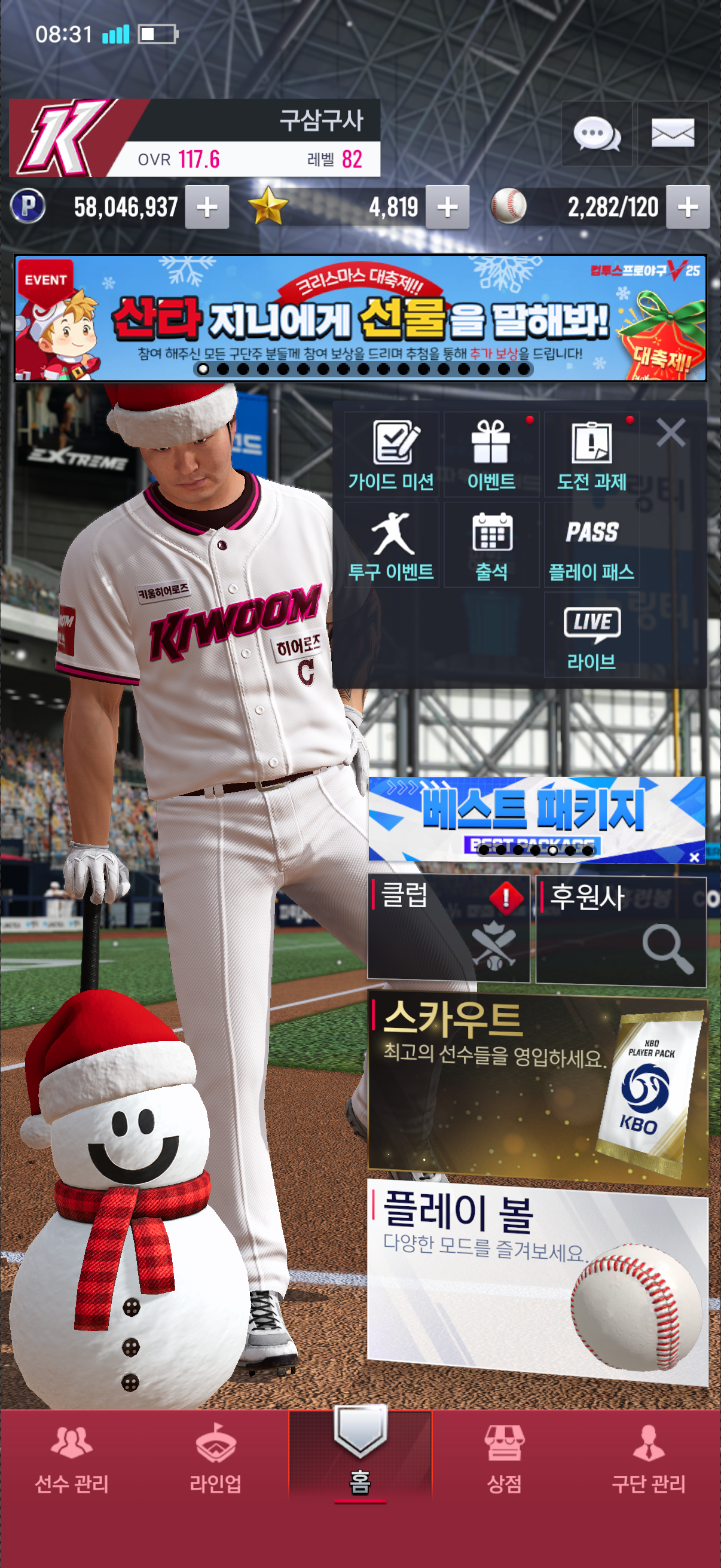721x1568 pixels.
Task: Dismiss the 베스트 패키지 banner
Action: pos(694,857)
